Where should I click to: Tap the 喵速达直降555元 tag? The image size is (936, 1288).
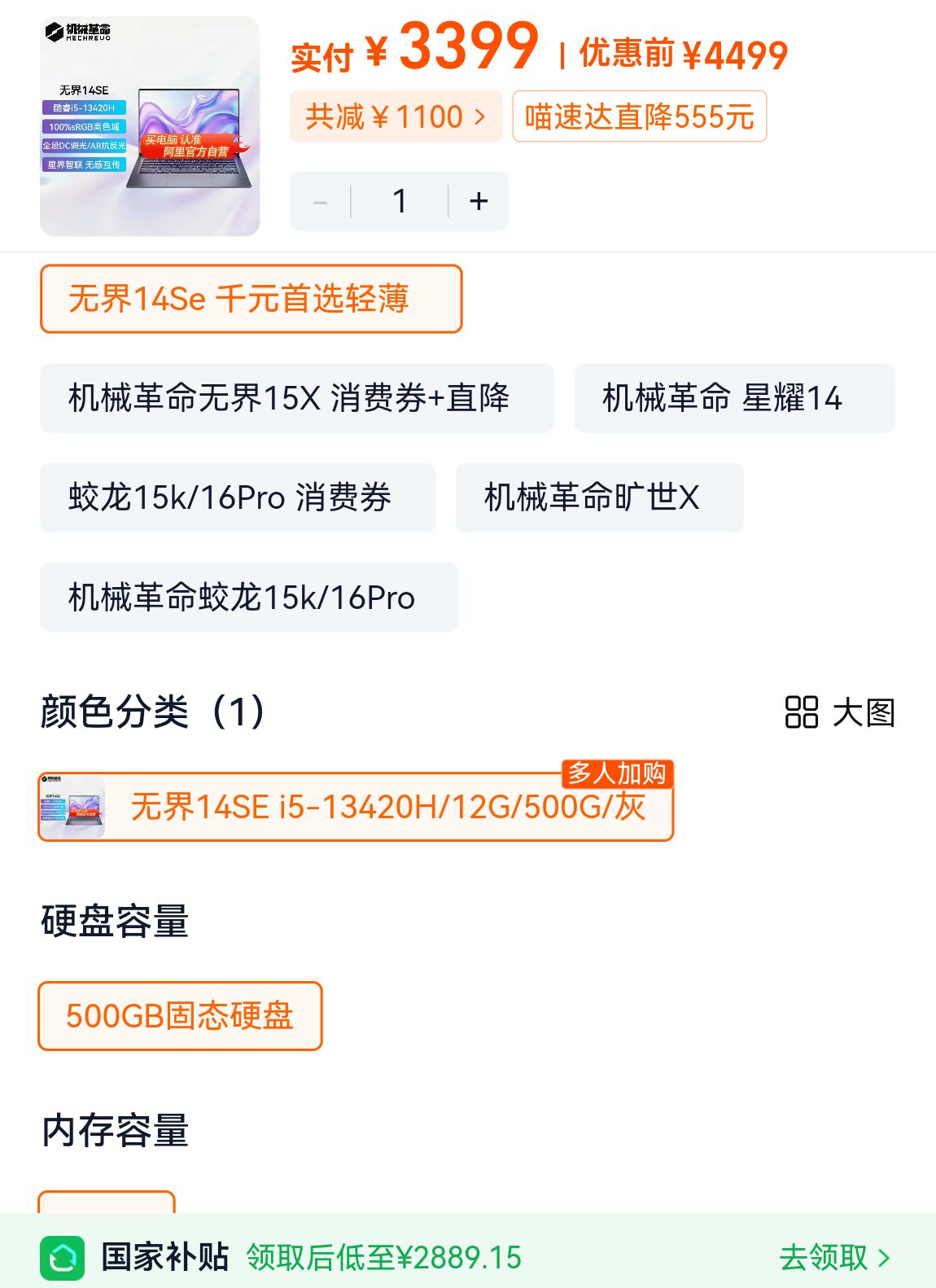tap(640, 116)
